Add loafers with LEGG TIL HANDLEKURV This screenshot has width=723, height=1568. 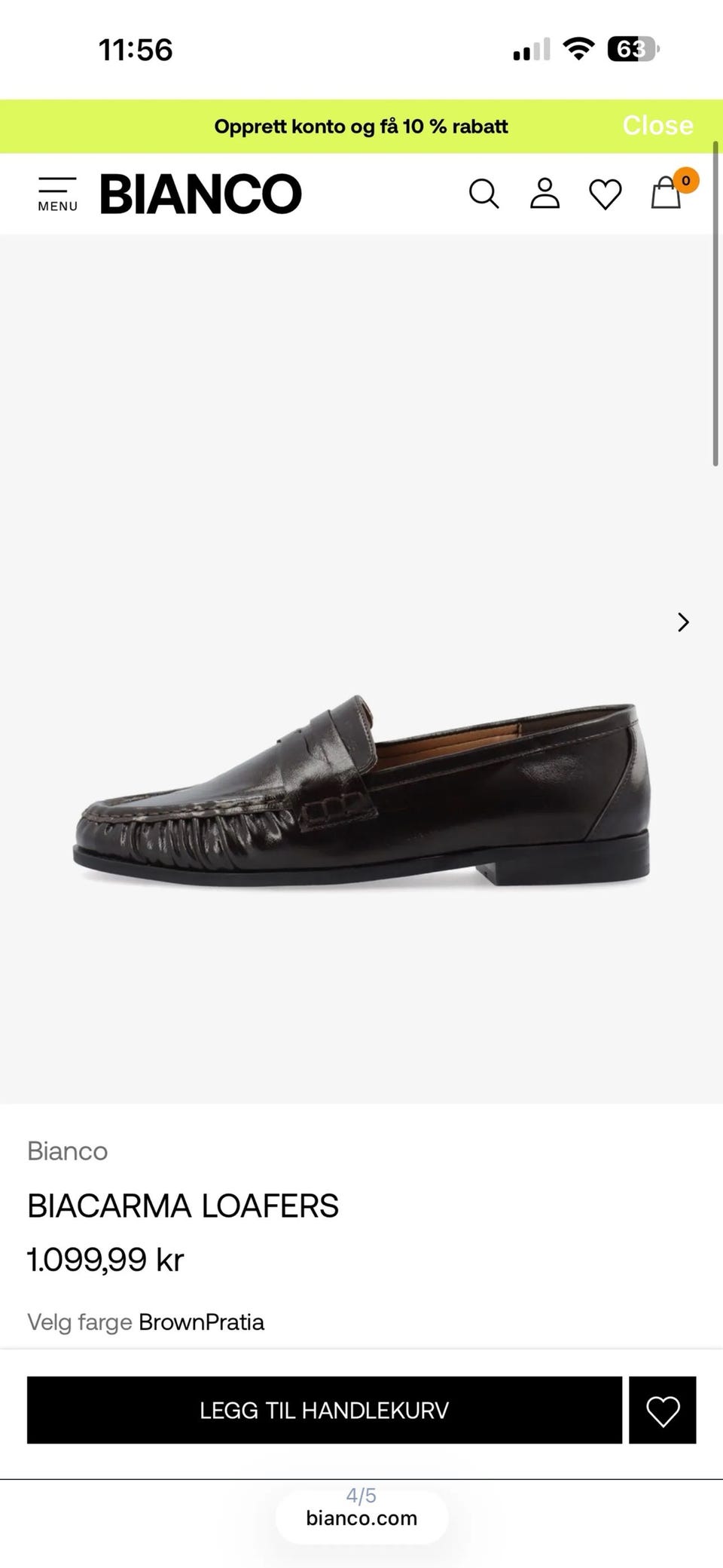pyautogui.click(x=325, y=1410)
